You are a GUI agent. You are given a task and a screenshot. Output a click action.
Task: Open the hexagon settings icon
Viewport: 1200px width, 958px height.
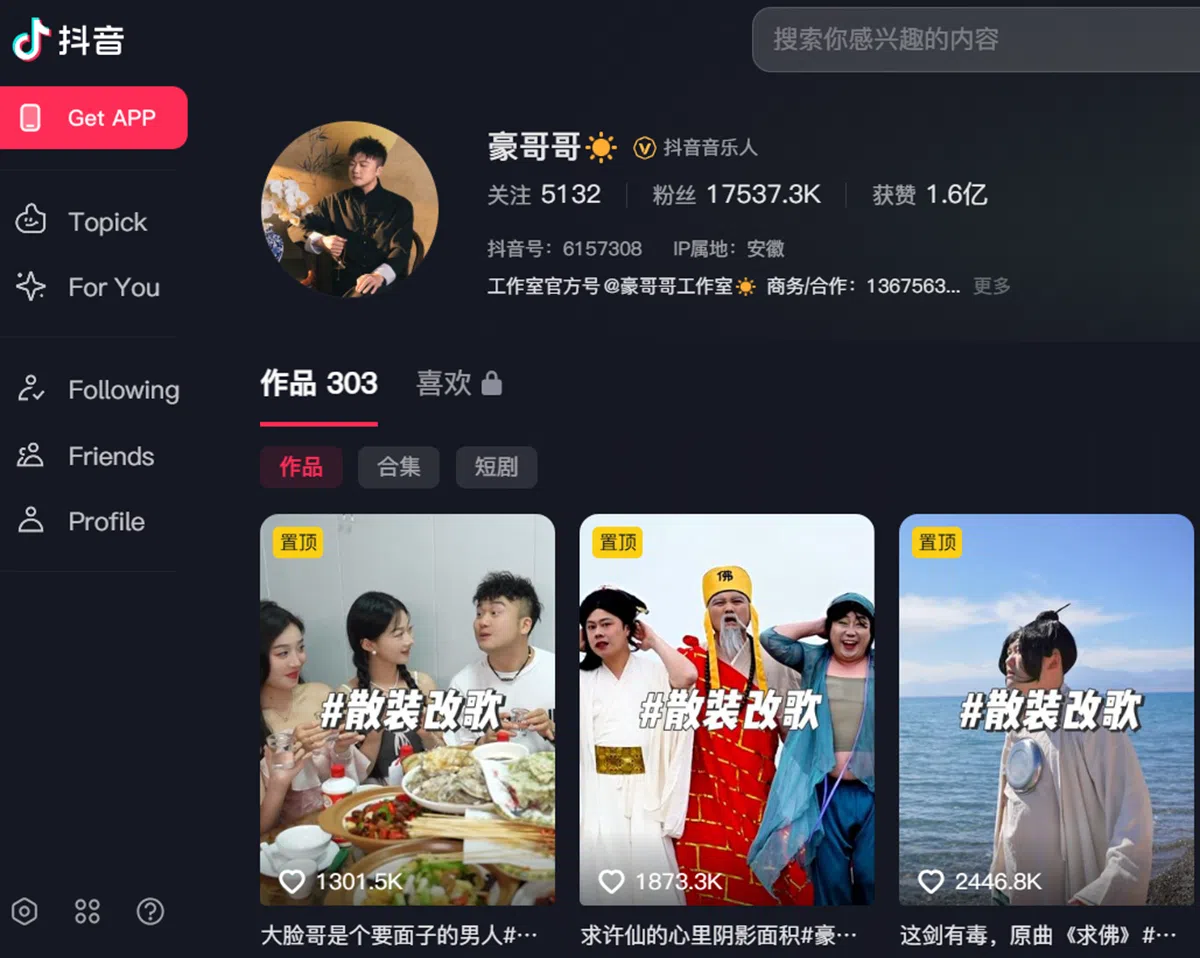click(x=25, y=911)
